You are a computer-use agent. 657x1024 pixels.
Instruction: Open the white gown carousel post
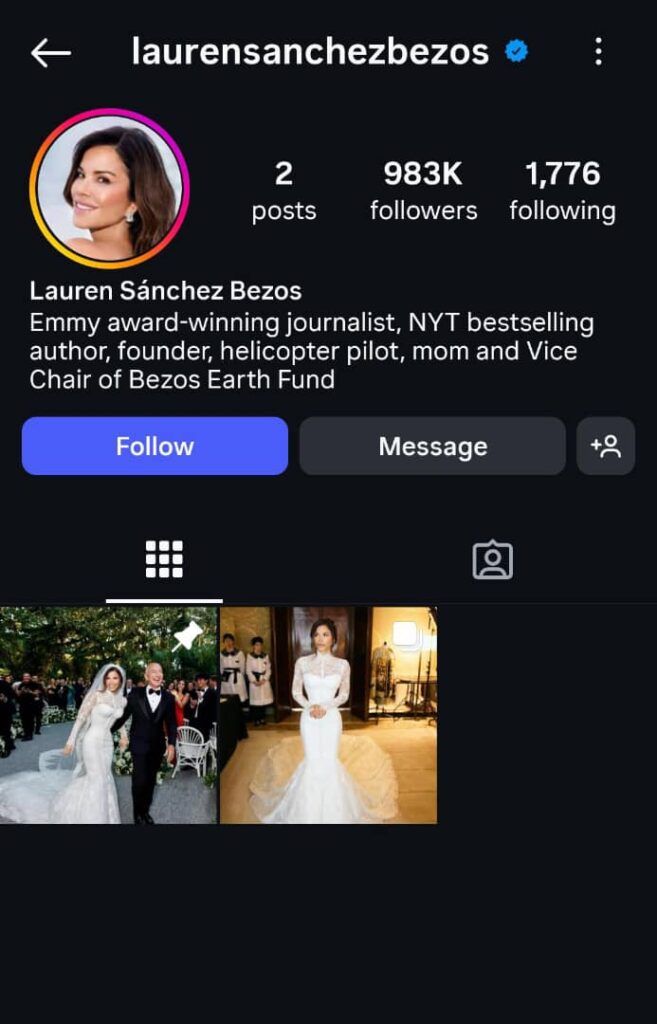tap(328, 715)
